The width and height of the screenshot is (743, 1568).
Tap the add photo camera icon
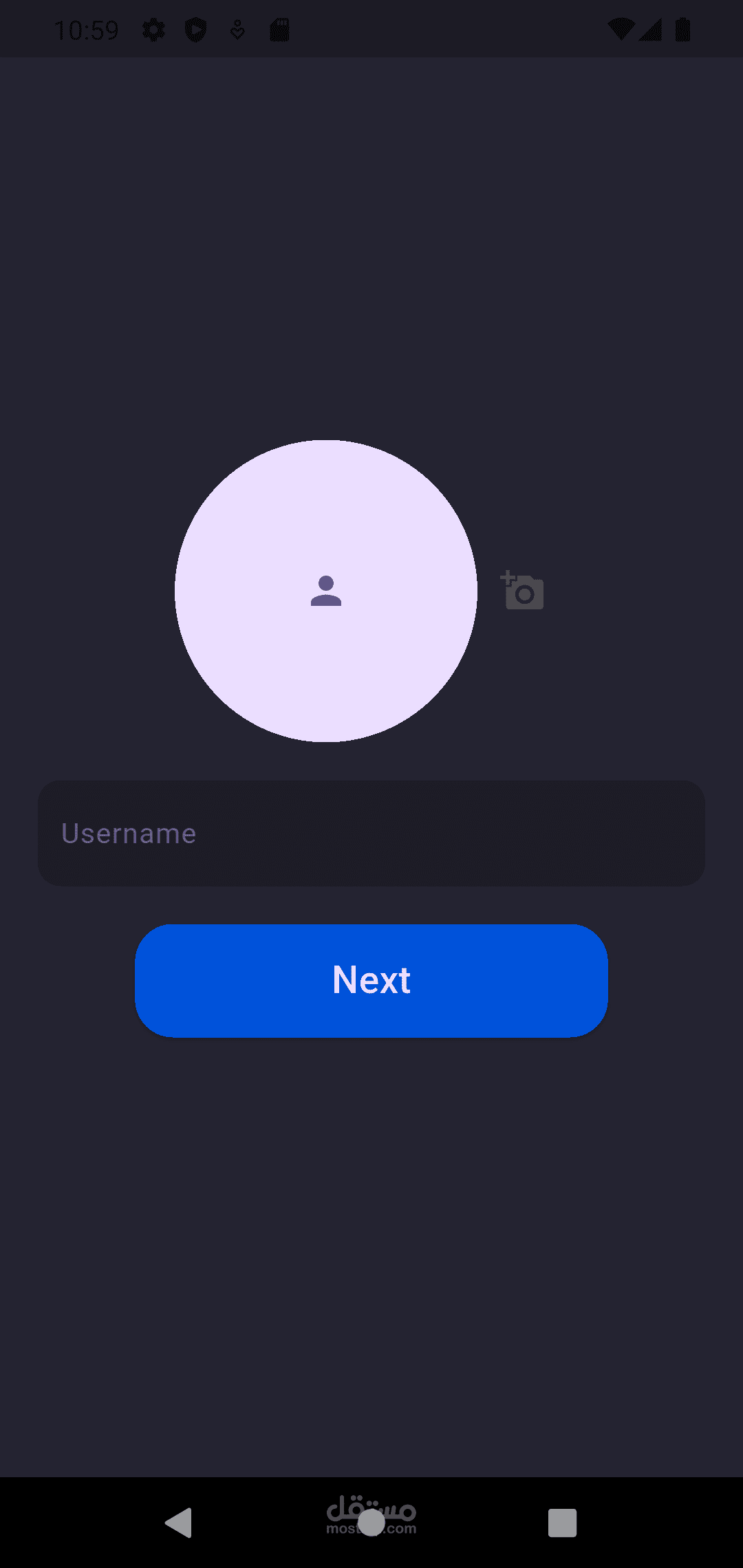[x=522, y=590]
